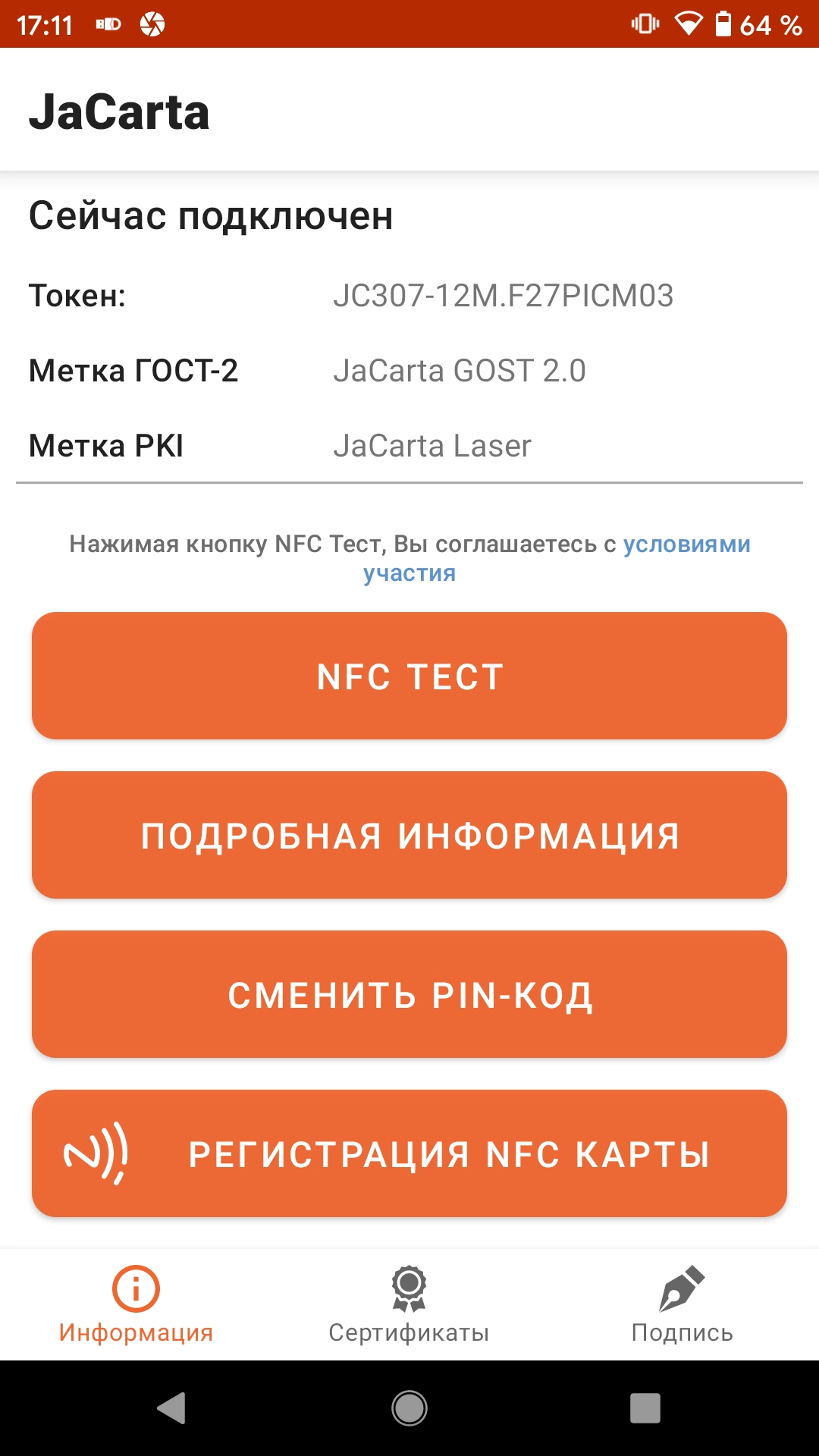Viewport: 819px width, 1456px height.
Task: Select СМЕНИТЬ PIN-КОД
Action: 409,994
